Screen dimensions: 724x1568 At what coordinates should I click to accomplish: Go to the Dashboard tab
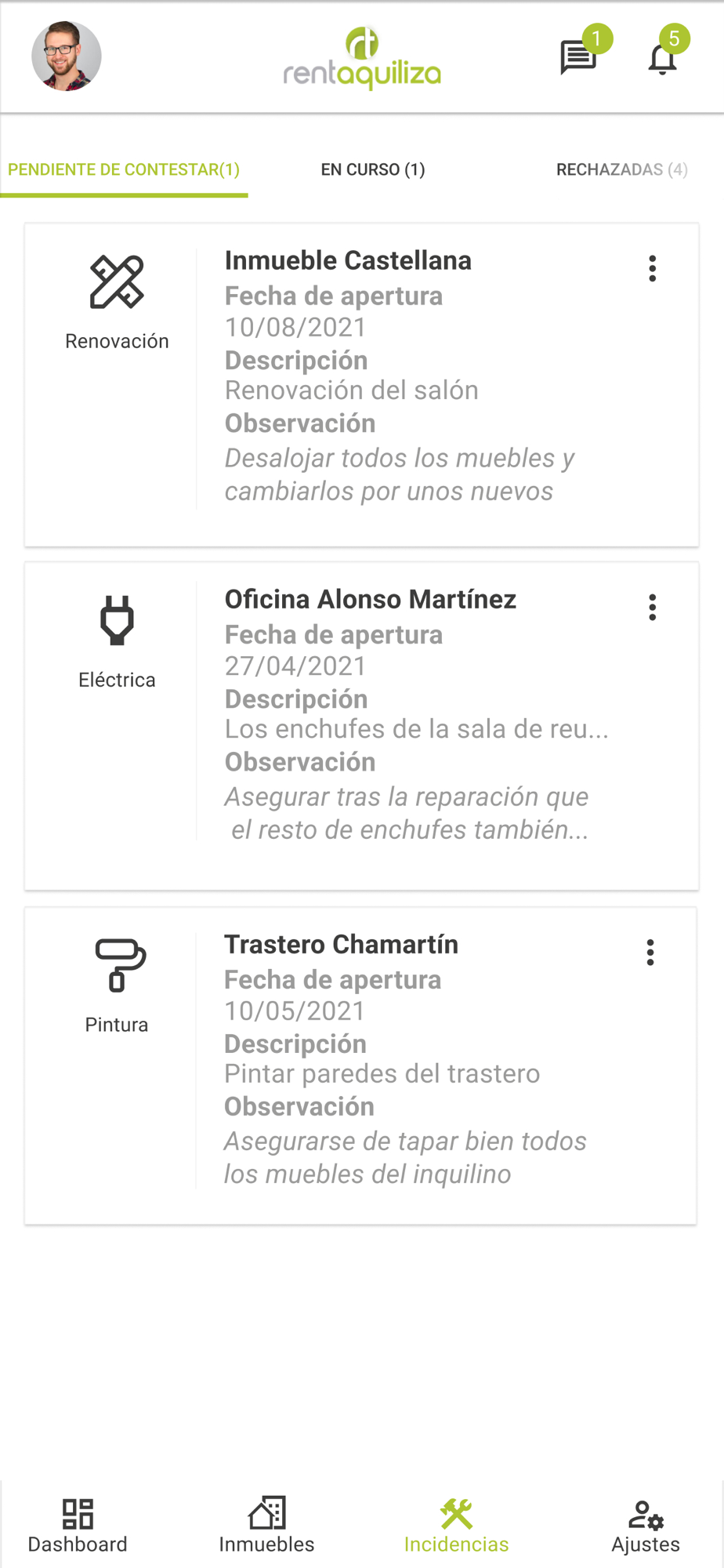(x=78, y=1525)
